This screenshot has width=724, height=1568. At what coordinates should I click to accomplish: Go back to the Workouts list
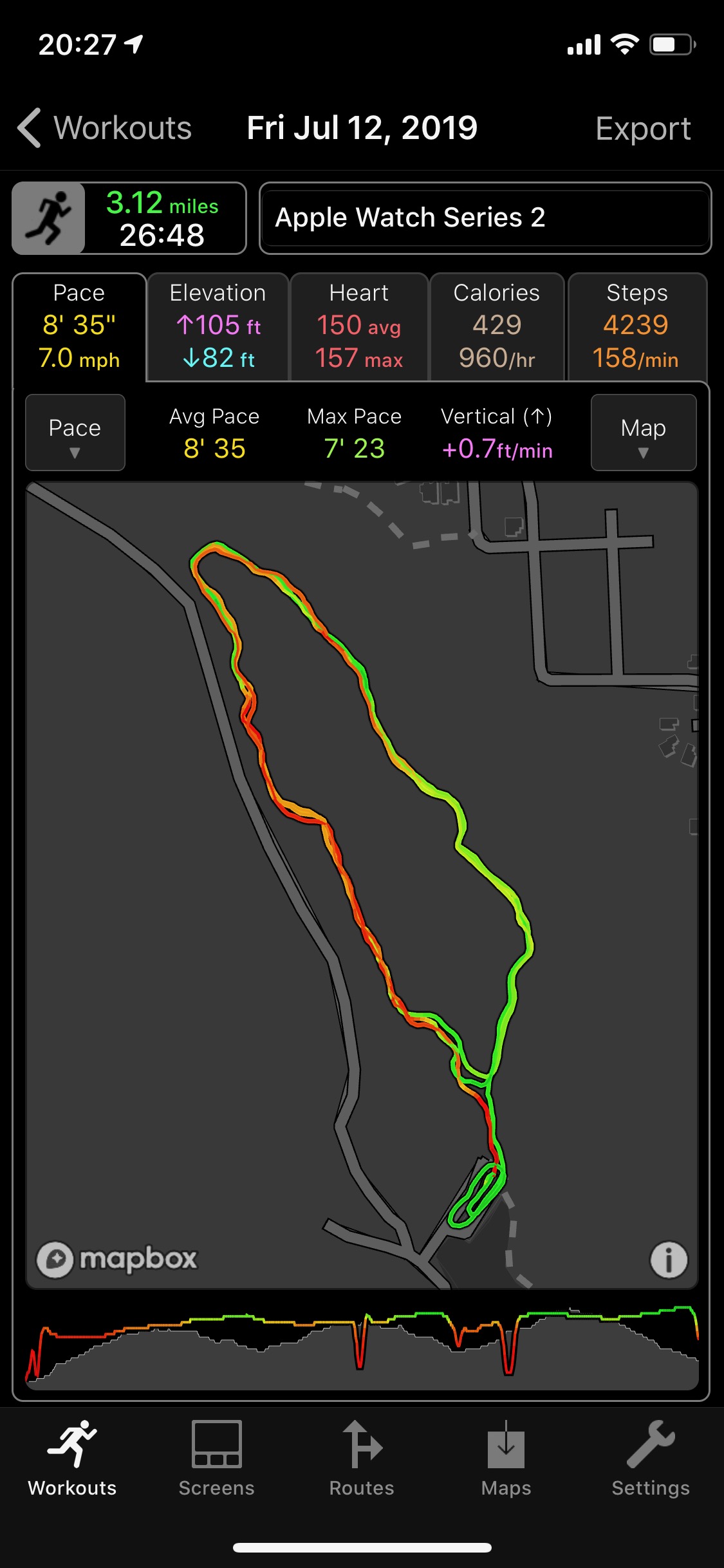click(x=104, y=127)
